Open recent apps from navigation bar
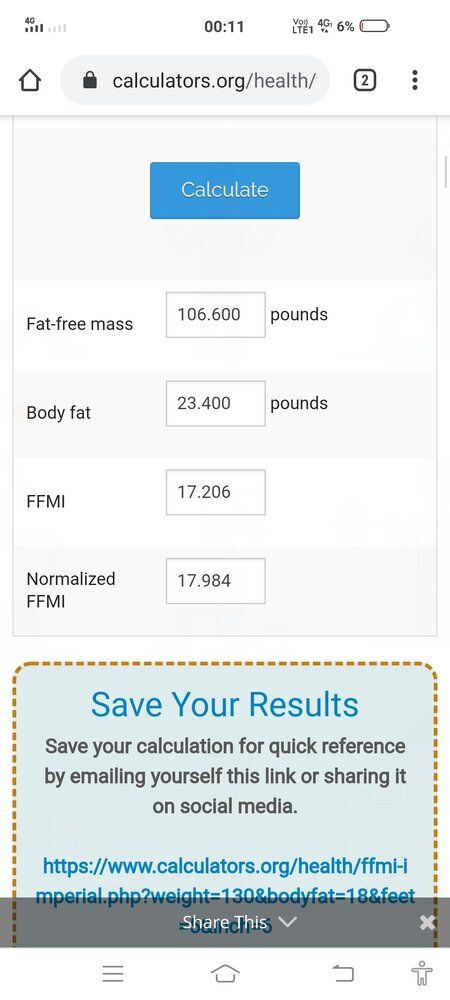Viewport: 450px width, 1000px height. pos(113,973)
